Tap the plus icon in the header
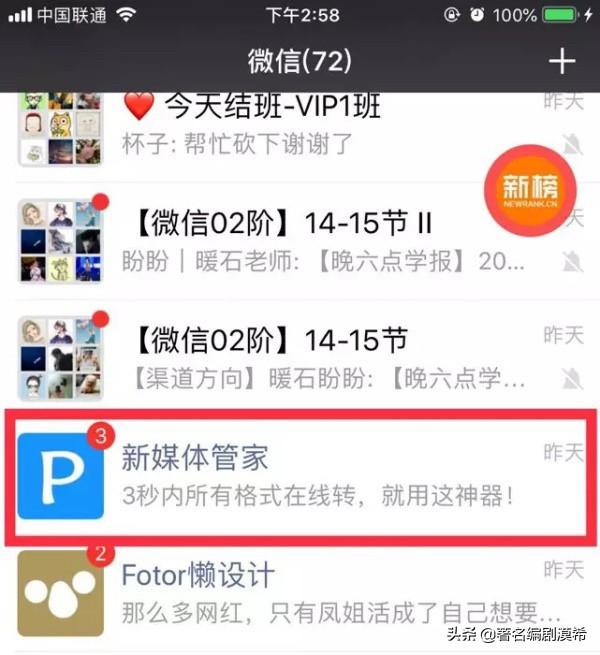600x655 pixels. (562, 61)
